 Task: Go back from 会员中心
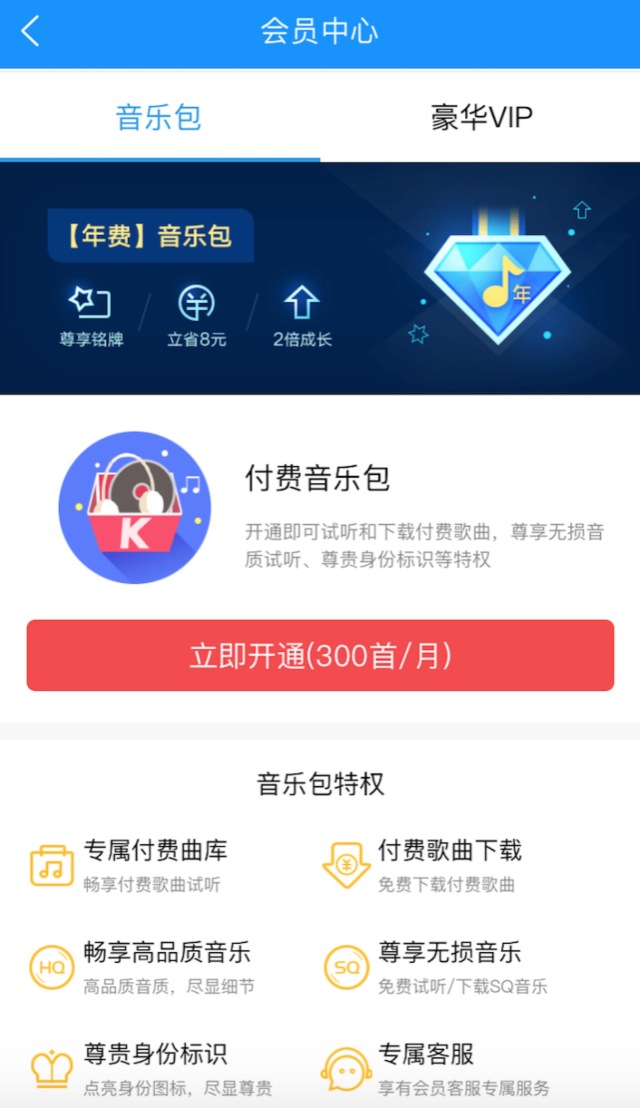pyautogui.click(x=31, y=32)
